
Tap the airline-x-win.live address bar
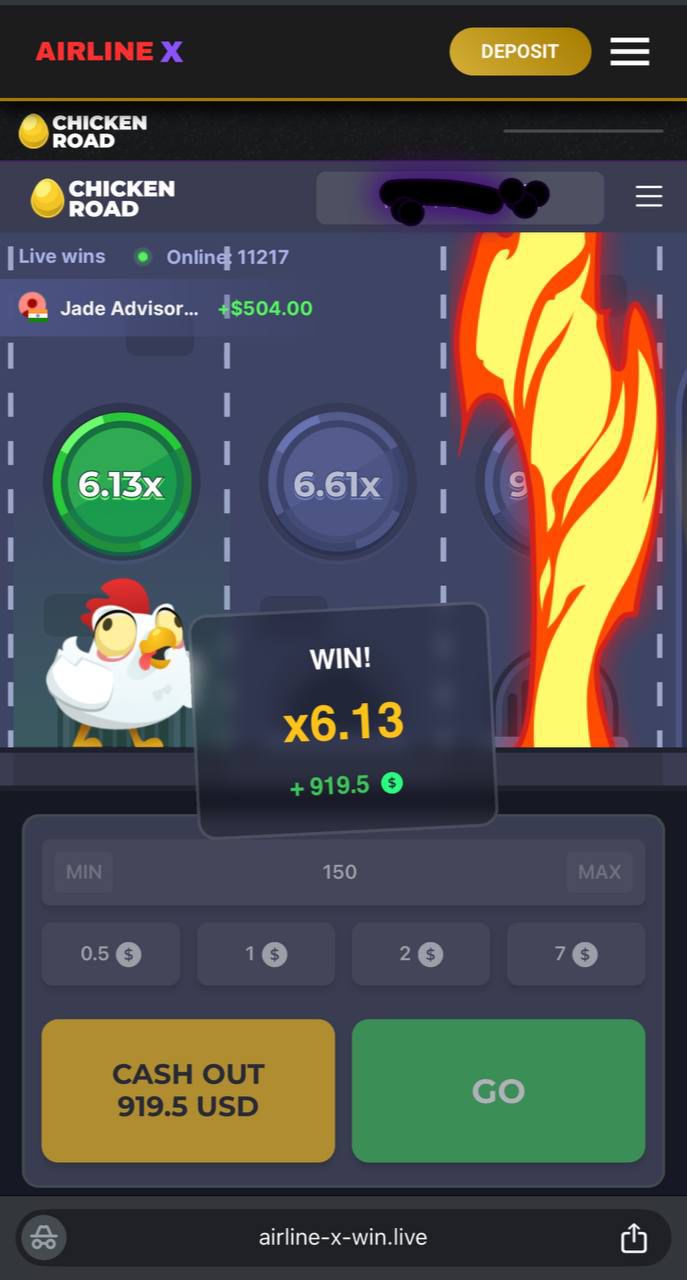click(343, 1238)
